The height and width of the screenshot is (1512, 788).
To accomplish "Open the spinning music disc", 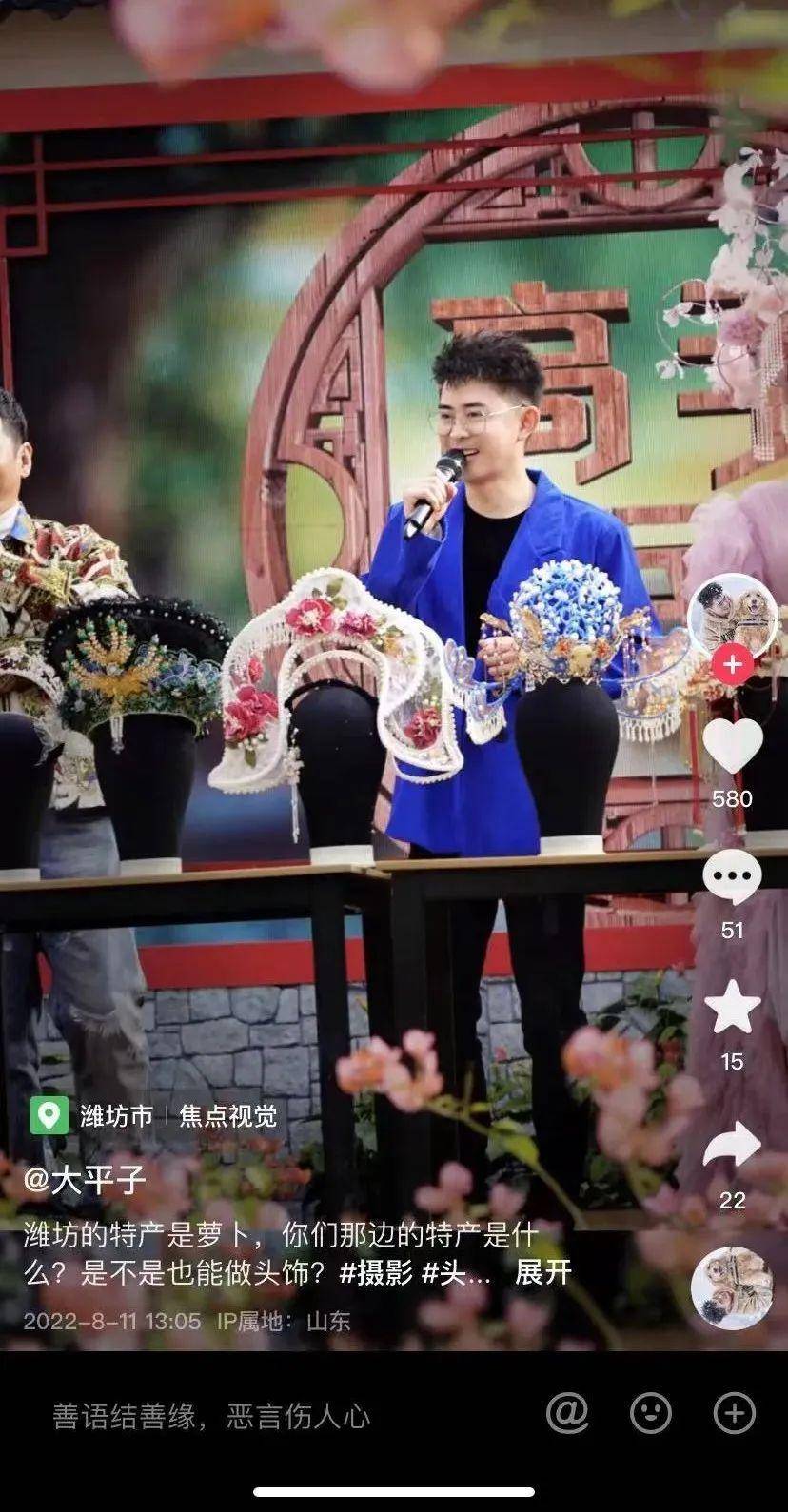I will [x=732, y=1287].
